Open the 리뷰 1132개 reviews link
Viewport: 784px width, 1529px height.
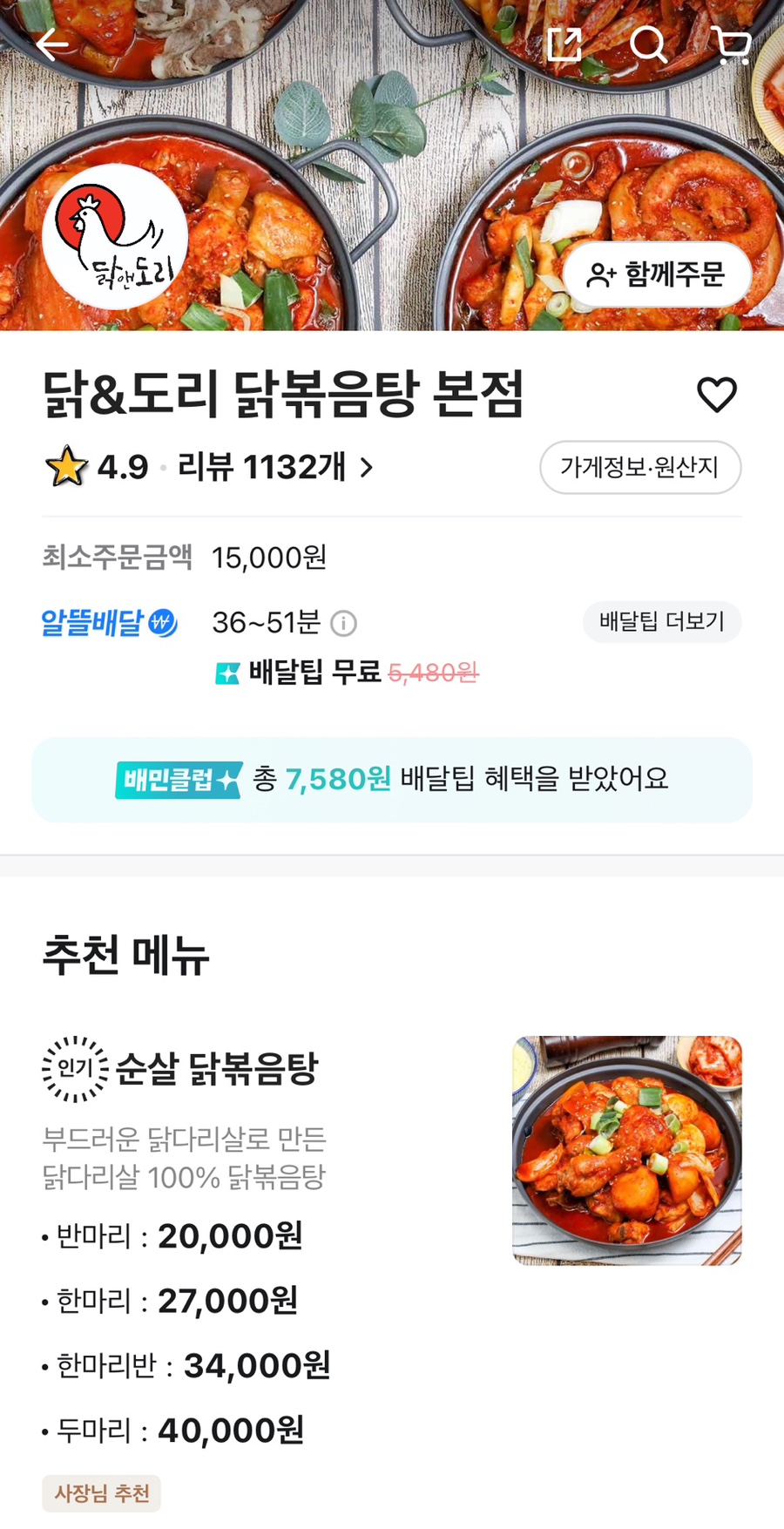(275, 468)
